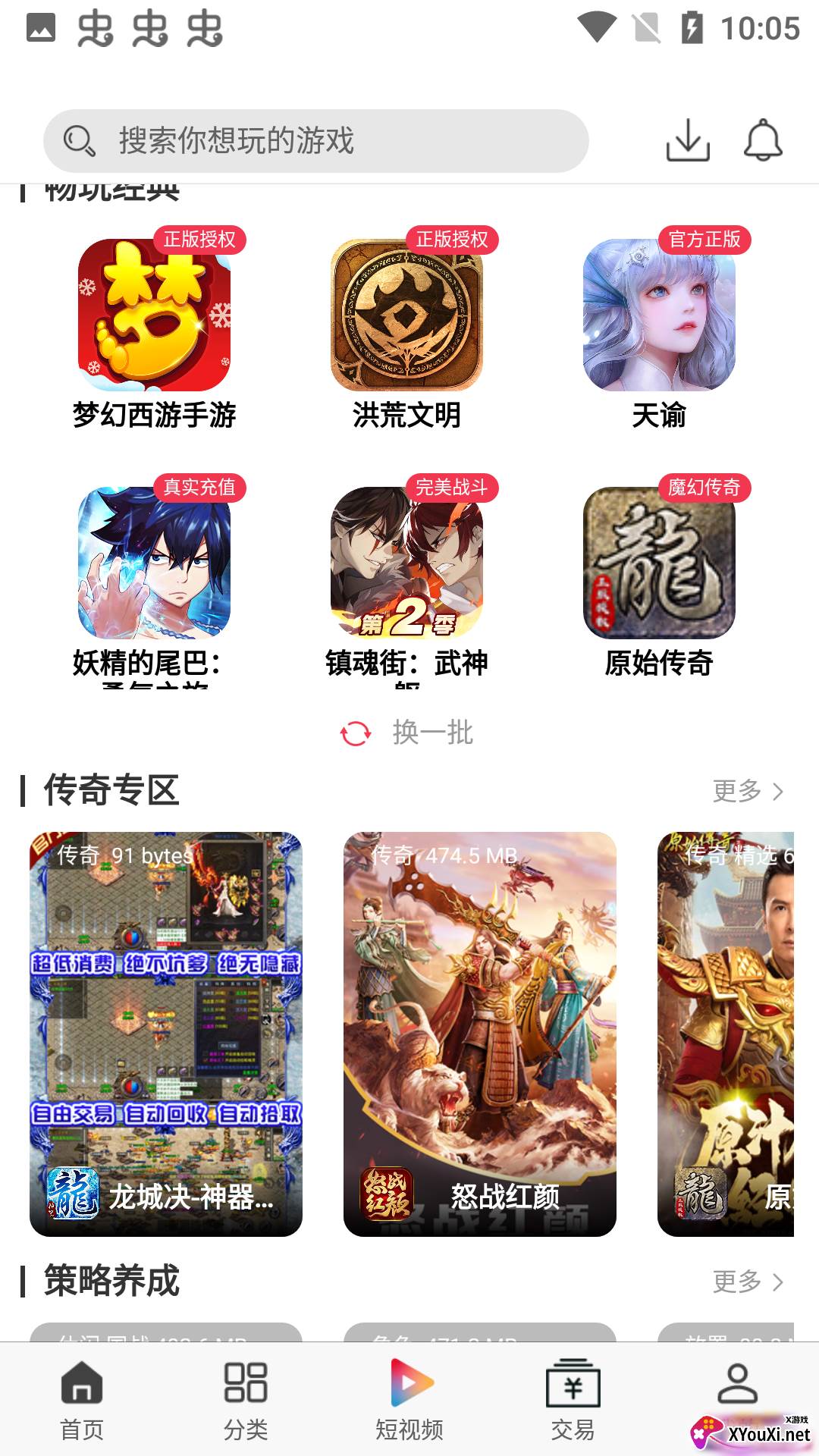Switch to the 分类 tab
Screen dimensions: 819x1456
[246, 1400]
